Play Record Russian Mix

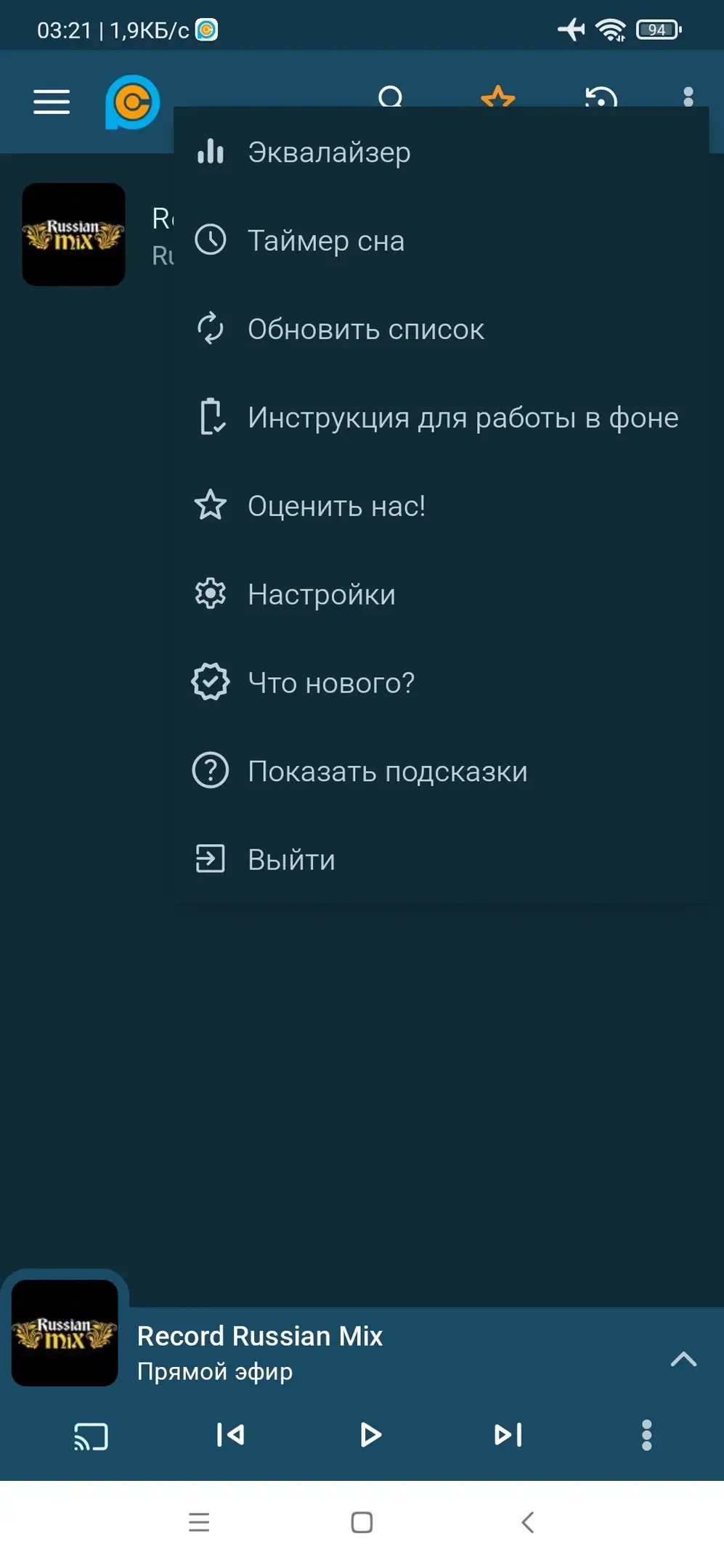[370, 1435]
